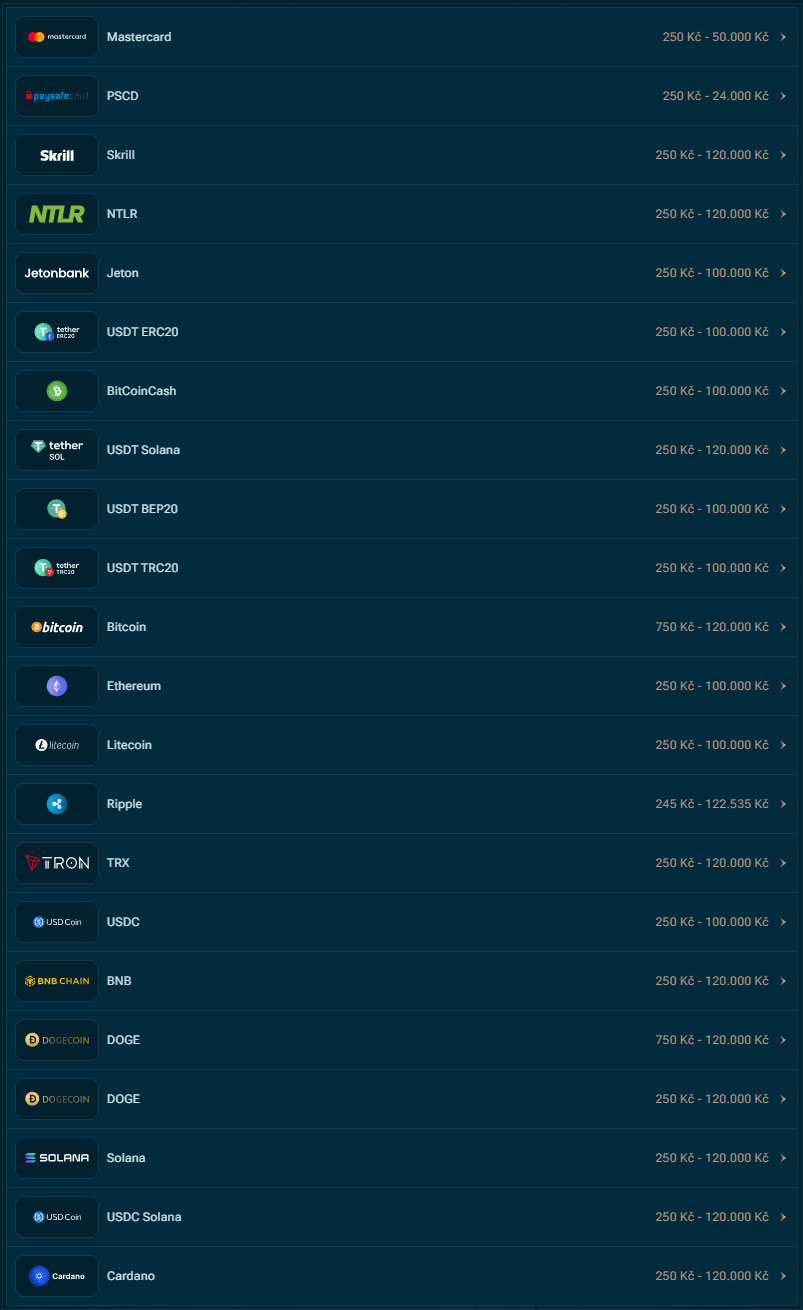Select the BitCoinCash coin icon
The width and height of the screenshot is (803, 1310).
pyautogui.click(x=56, y=390)
